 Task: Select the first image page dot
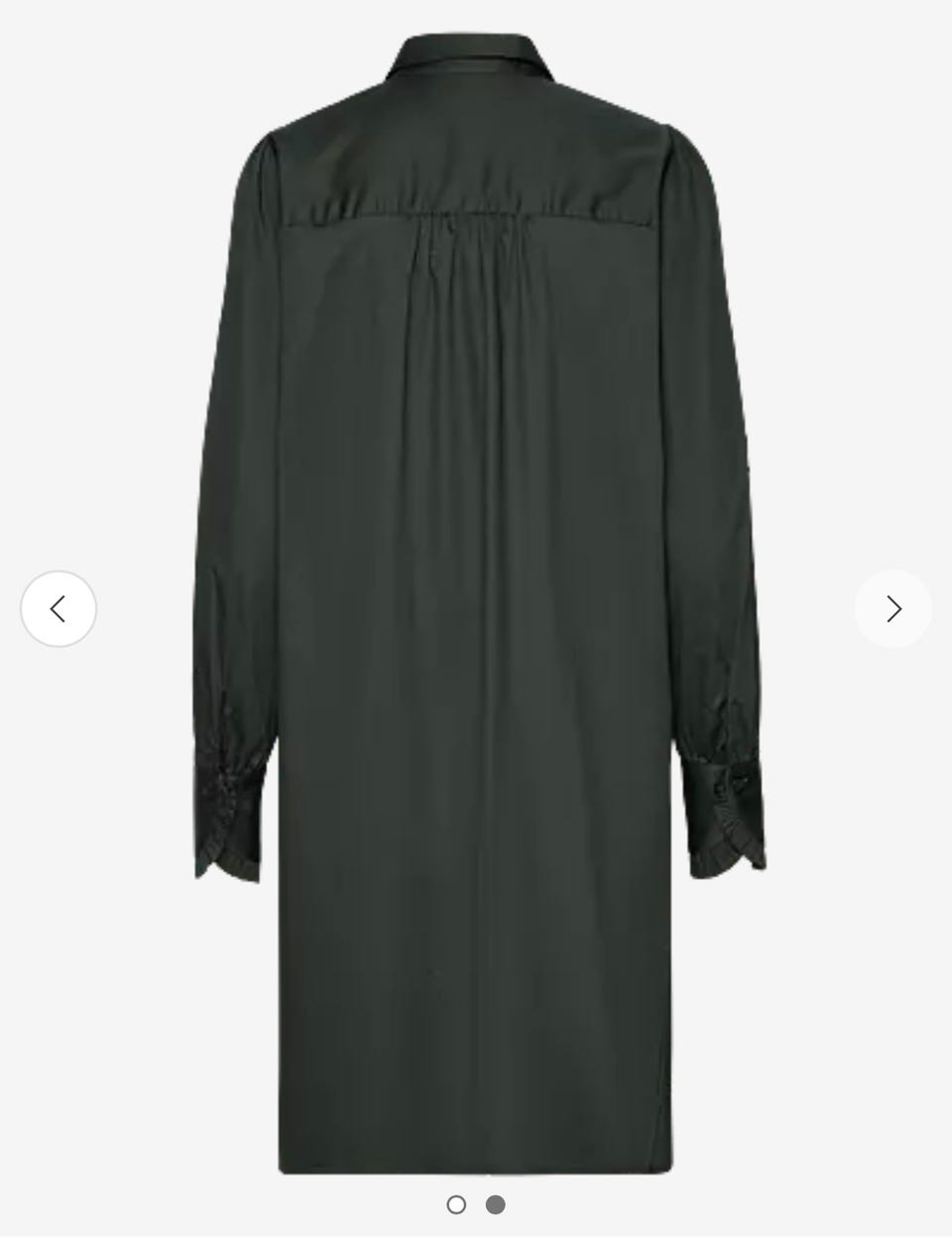pyautogui.click(x=456, y=1204)
